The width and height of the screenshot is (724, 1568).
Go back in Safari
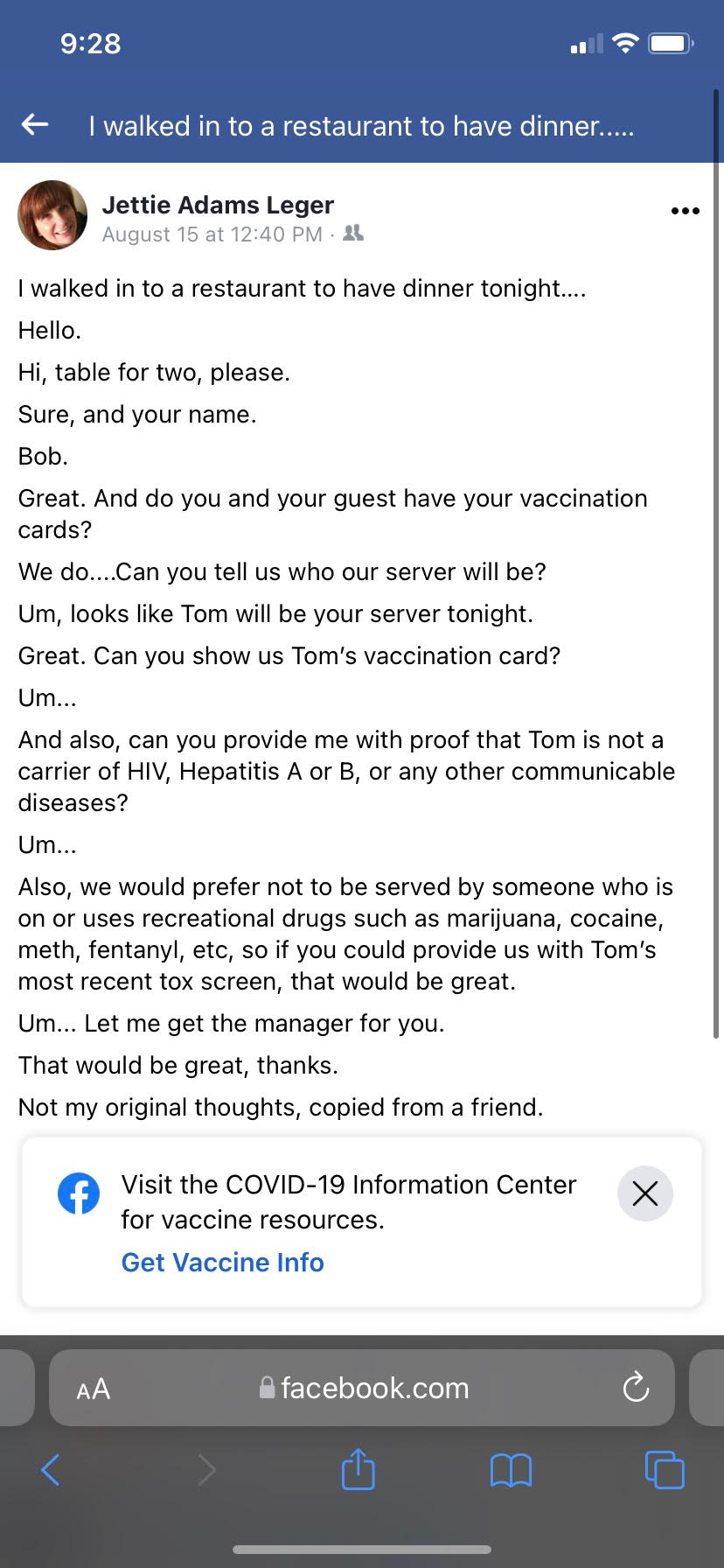(x=51, y=1470)
